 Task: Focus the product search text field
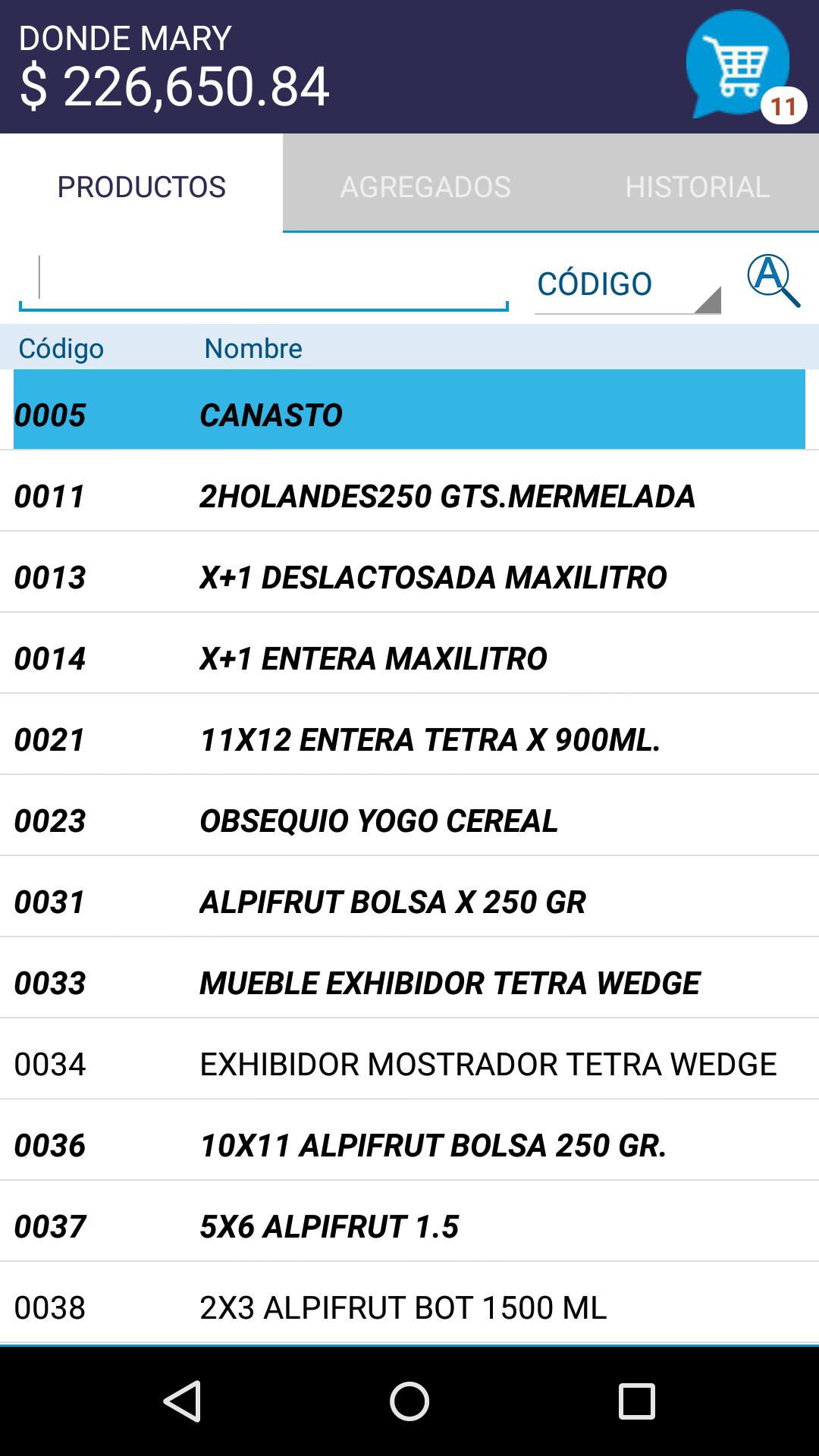pyautogui.click(x=263, y=282)
